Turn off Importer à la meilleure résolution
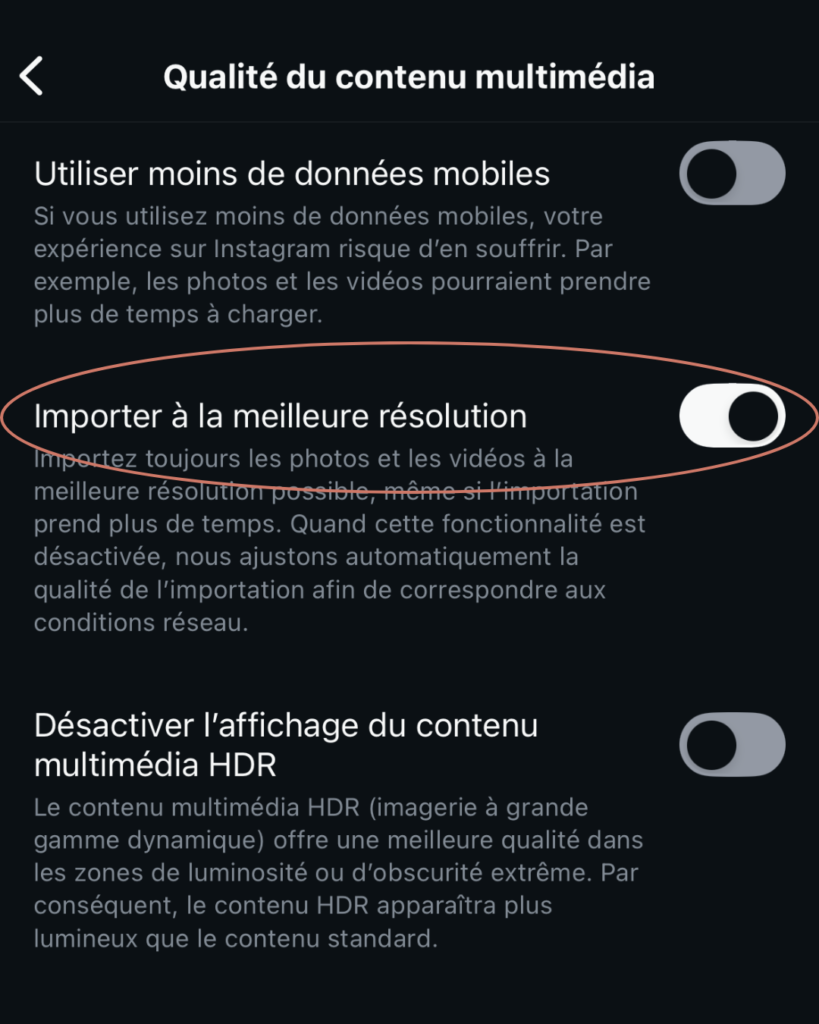819x1024 pixels. (731, 415)
